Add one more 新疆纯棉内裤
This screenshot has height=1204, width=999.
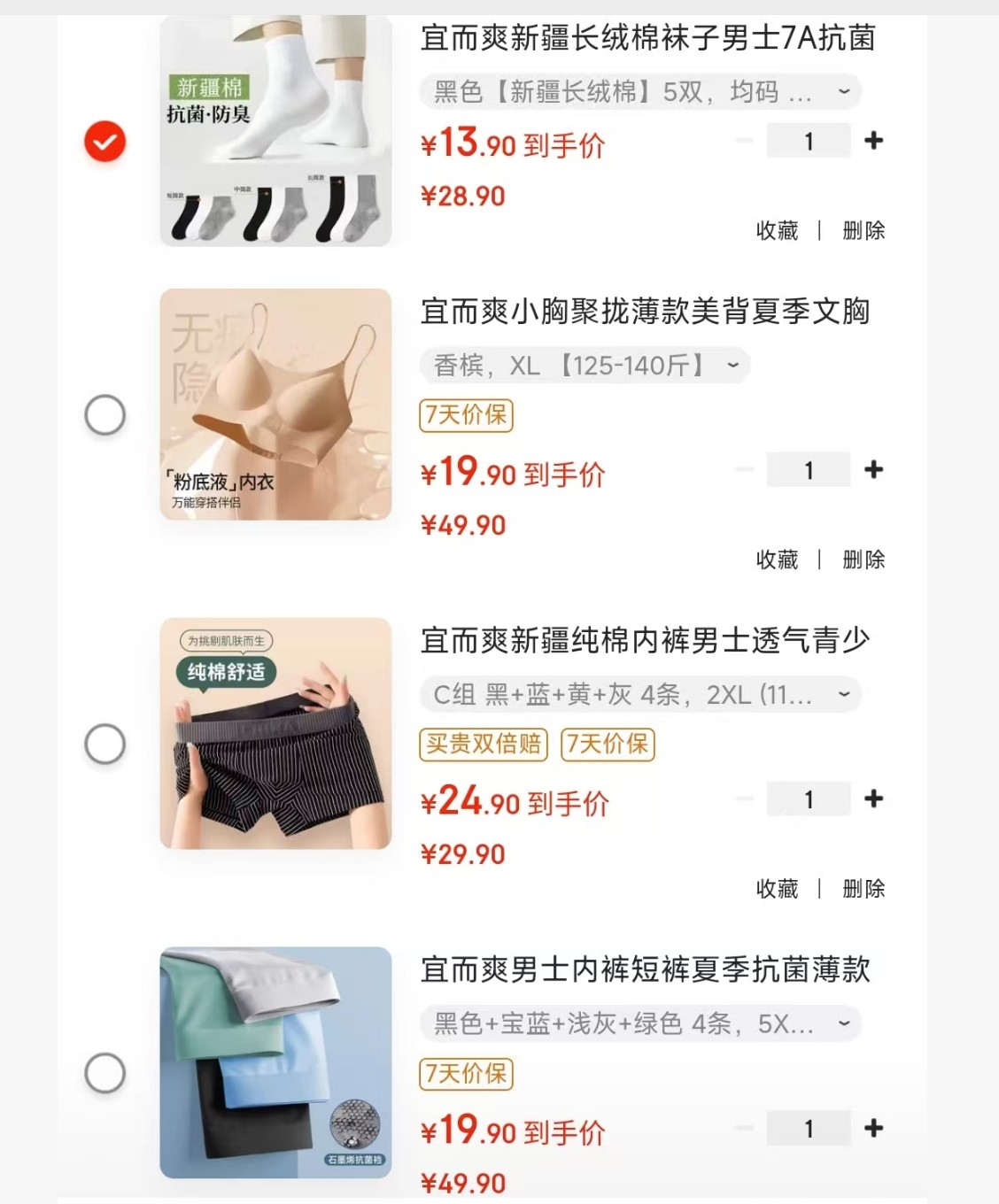pos(873,799)
